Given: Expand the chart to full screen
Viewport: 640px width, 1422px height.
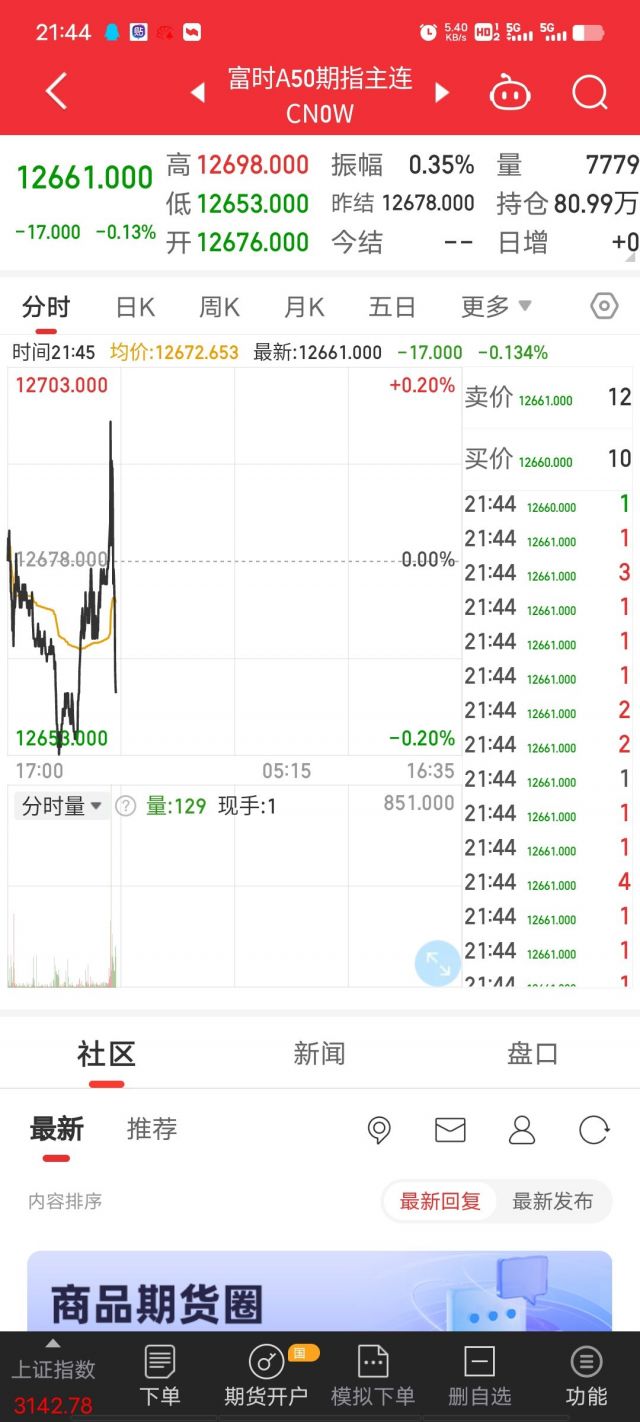Looking at the screenshot, I should coord(438,964).
